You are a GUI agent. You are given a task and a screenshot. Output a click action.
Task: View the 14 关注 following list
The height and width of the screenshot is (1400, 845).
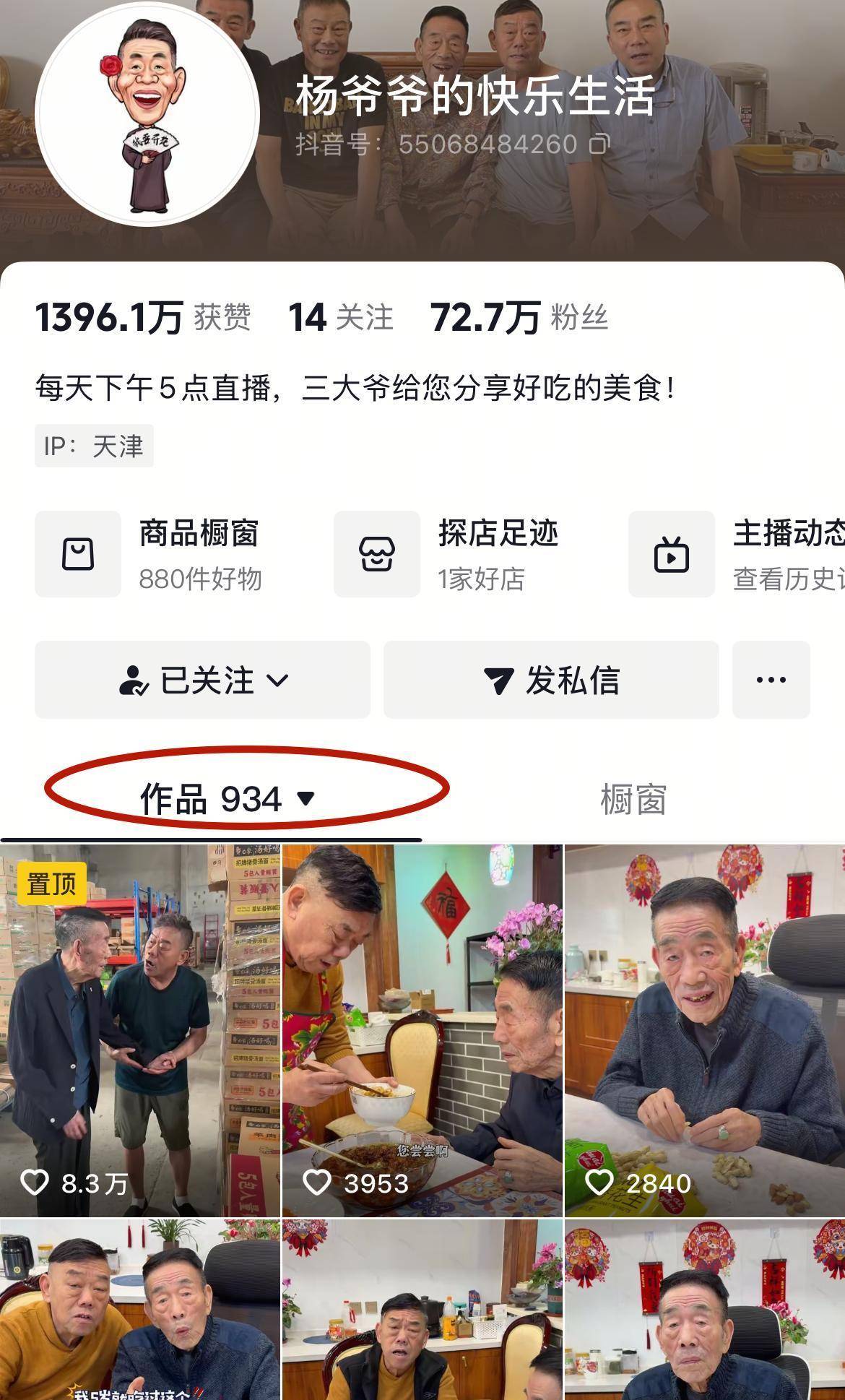tap(340, 317)
